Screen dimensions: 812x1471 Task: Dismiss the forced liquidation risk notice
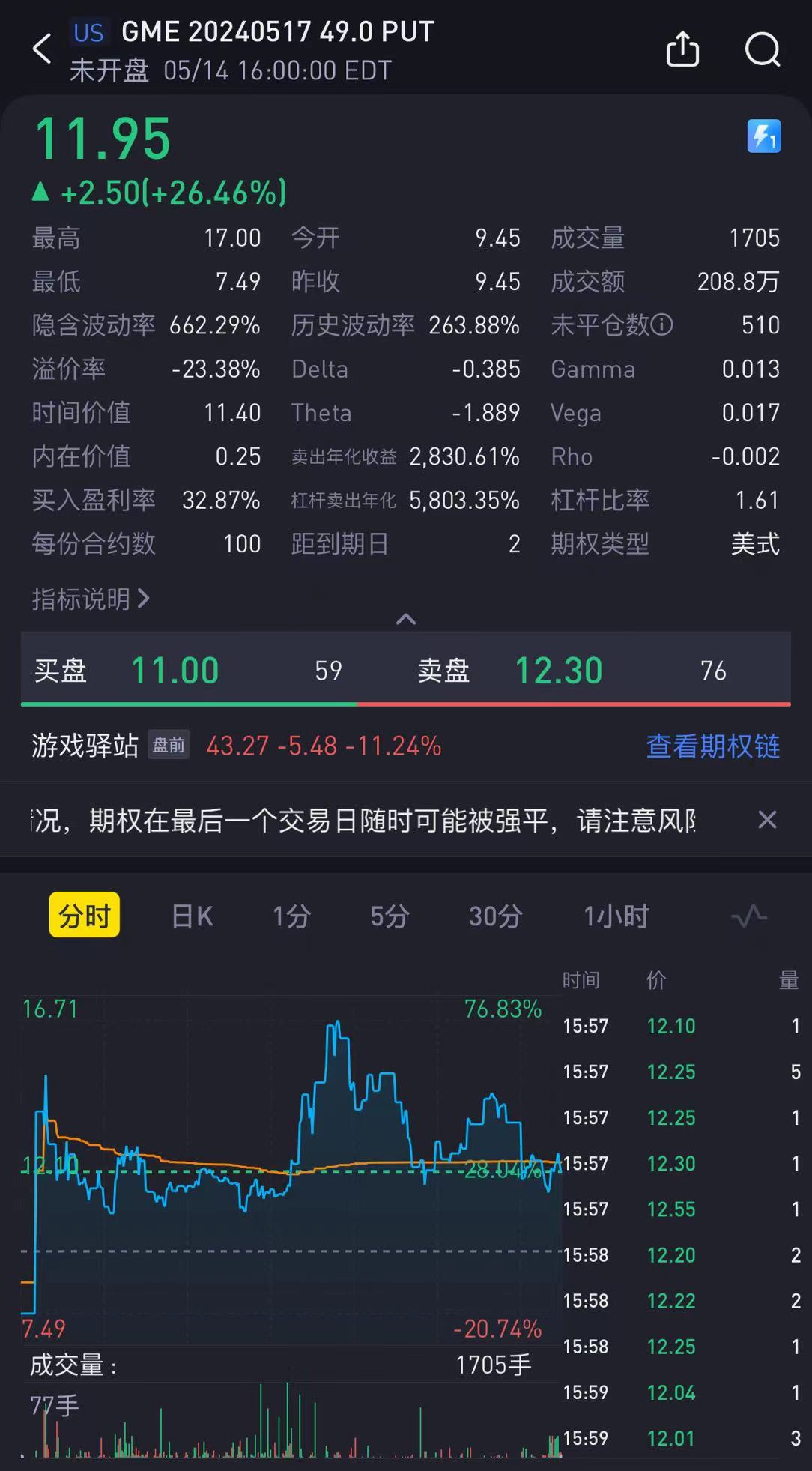click(x=766, y=820)
